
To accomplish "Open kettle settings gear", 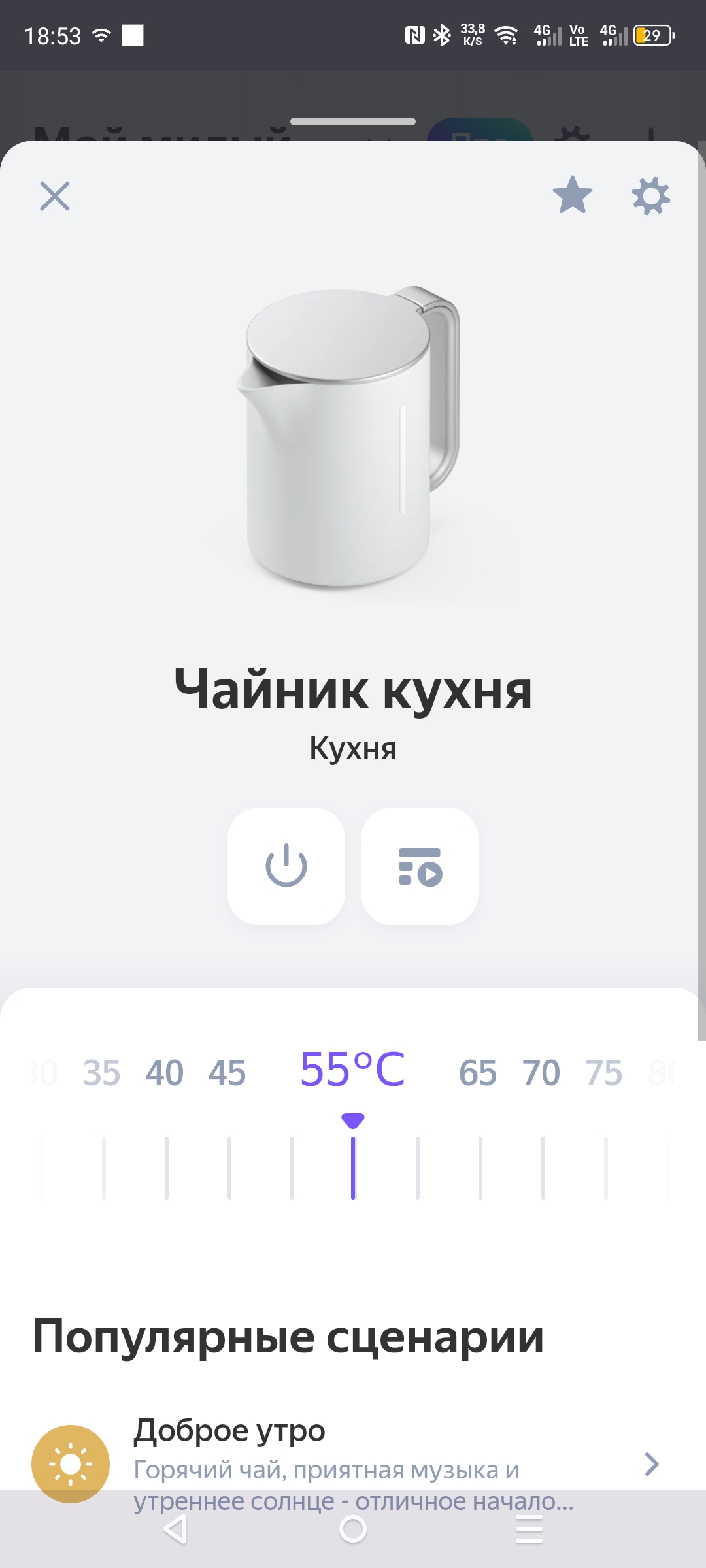I will (x=651, y=195).
